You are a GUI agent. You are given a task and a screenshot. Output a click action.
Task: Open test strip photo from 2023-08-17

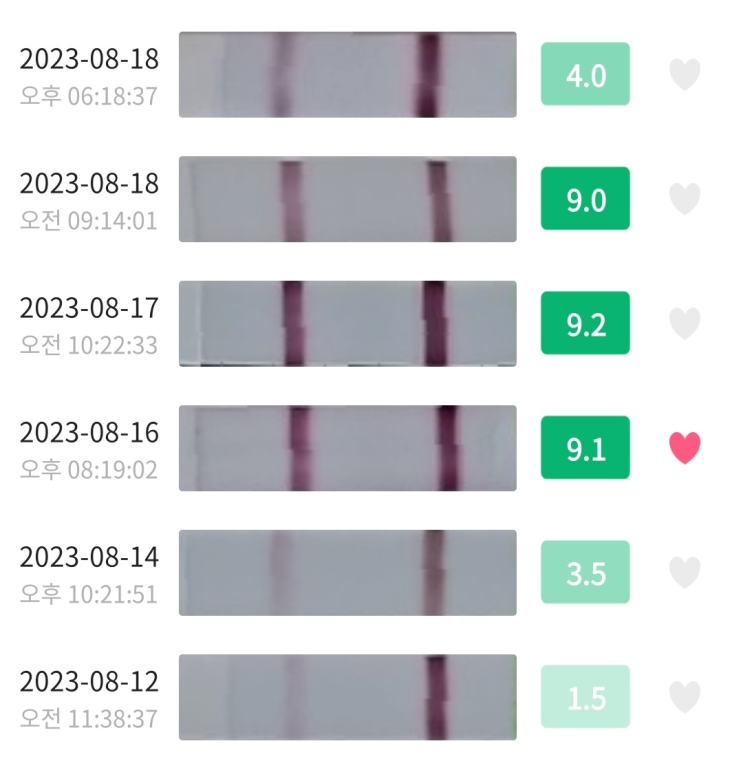pos(347,323)
